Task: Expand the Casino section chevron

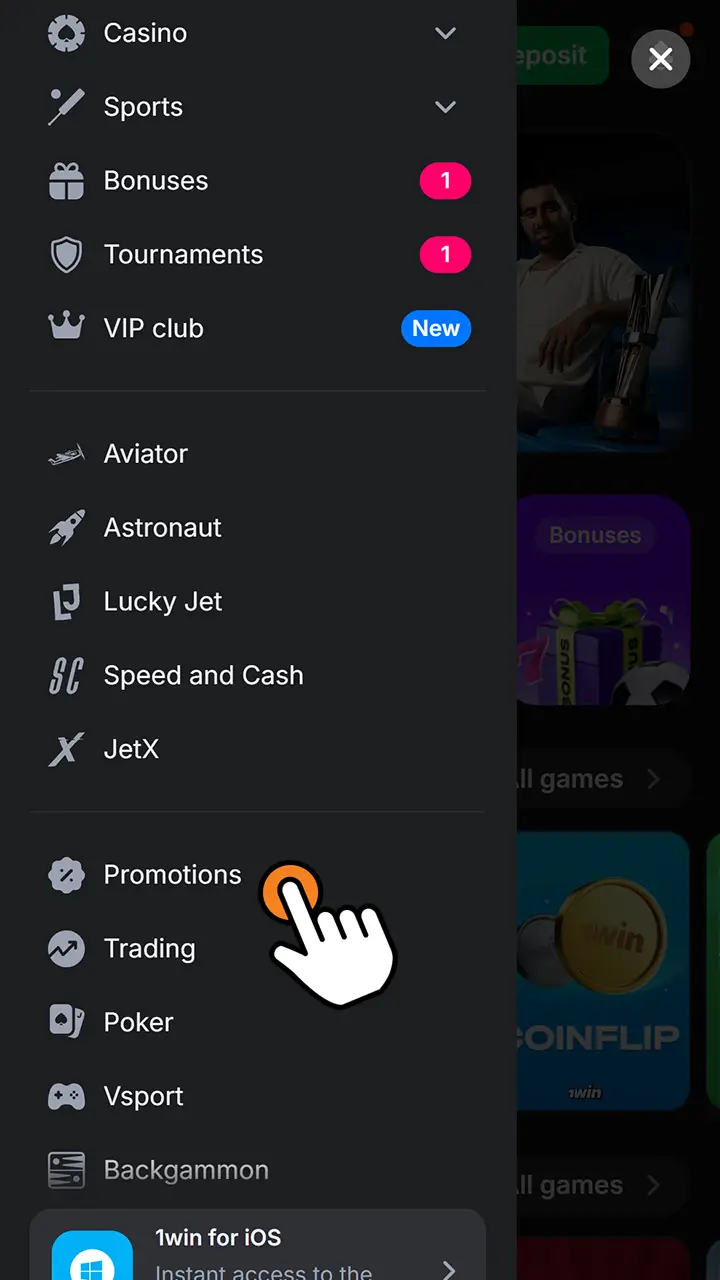Action: coord(445,33)
